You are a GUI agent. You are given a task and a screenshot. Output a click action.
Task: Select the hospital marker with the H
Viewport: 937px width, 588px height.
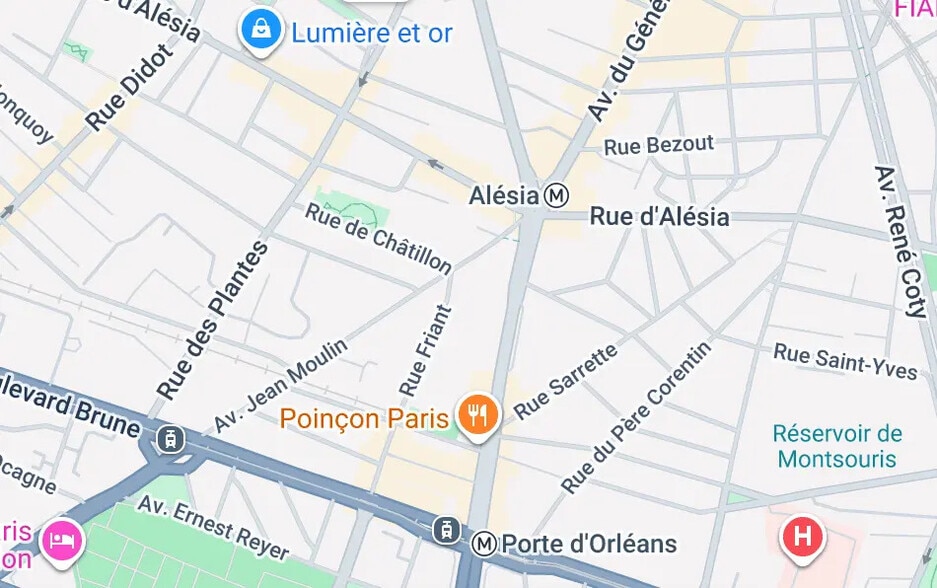801,537
